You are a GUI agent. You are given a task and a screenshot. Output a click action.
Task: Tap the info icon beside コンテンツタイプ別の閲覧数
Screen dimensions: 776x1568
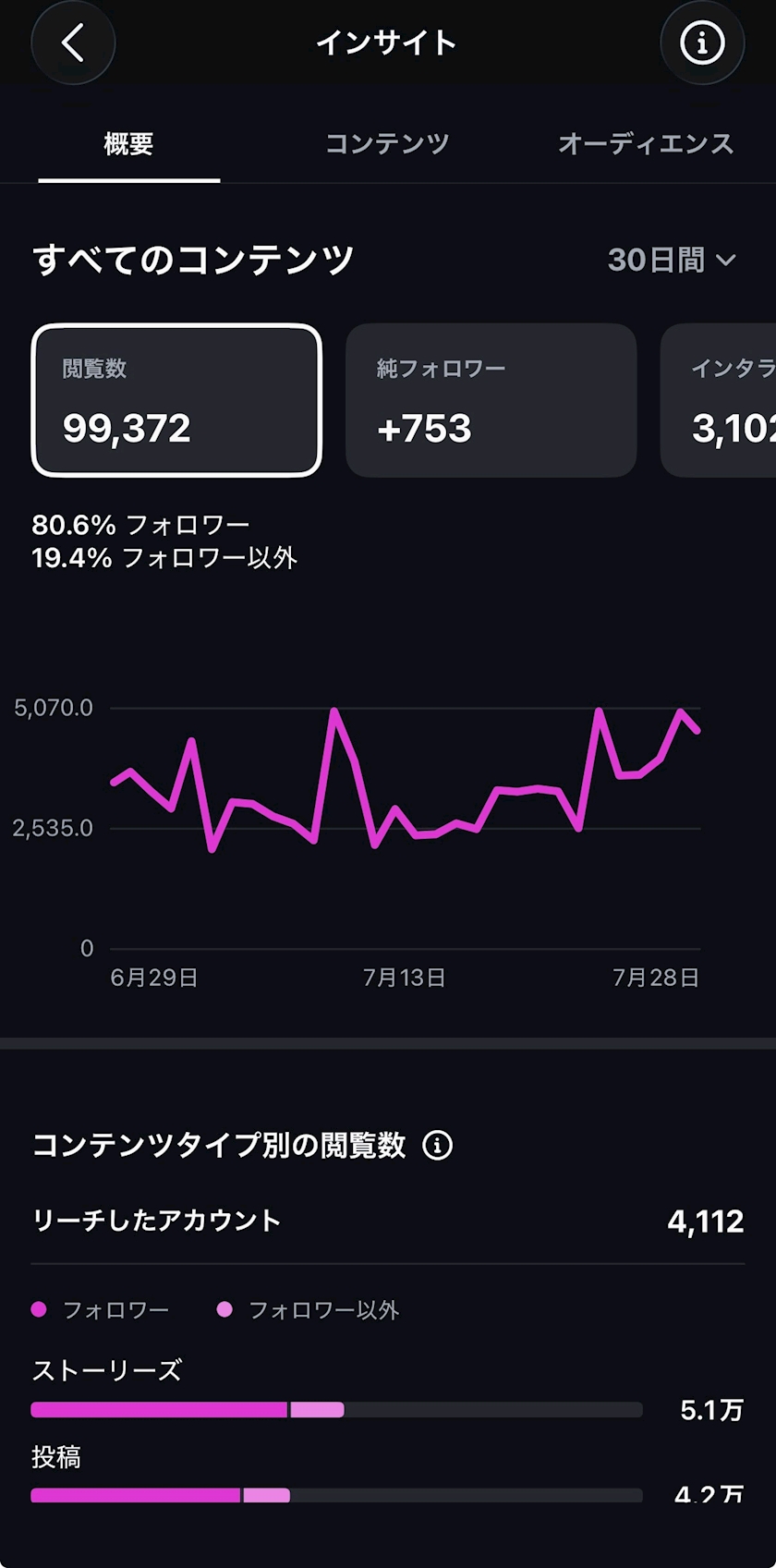tap(437, 1146)
